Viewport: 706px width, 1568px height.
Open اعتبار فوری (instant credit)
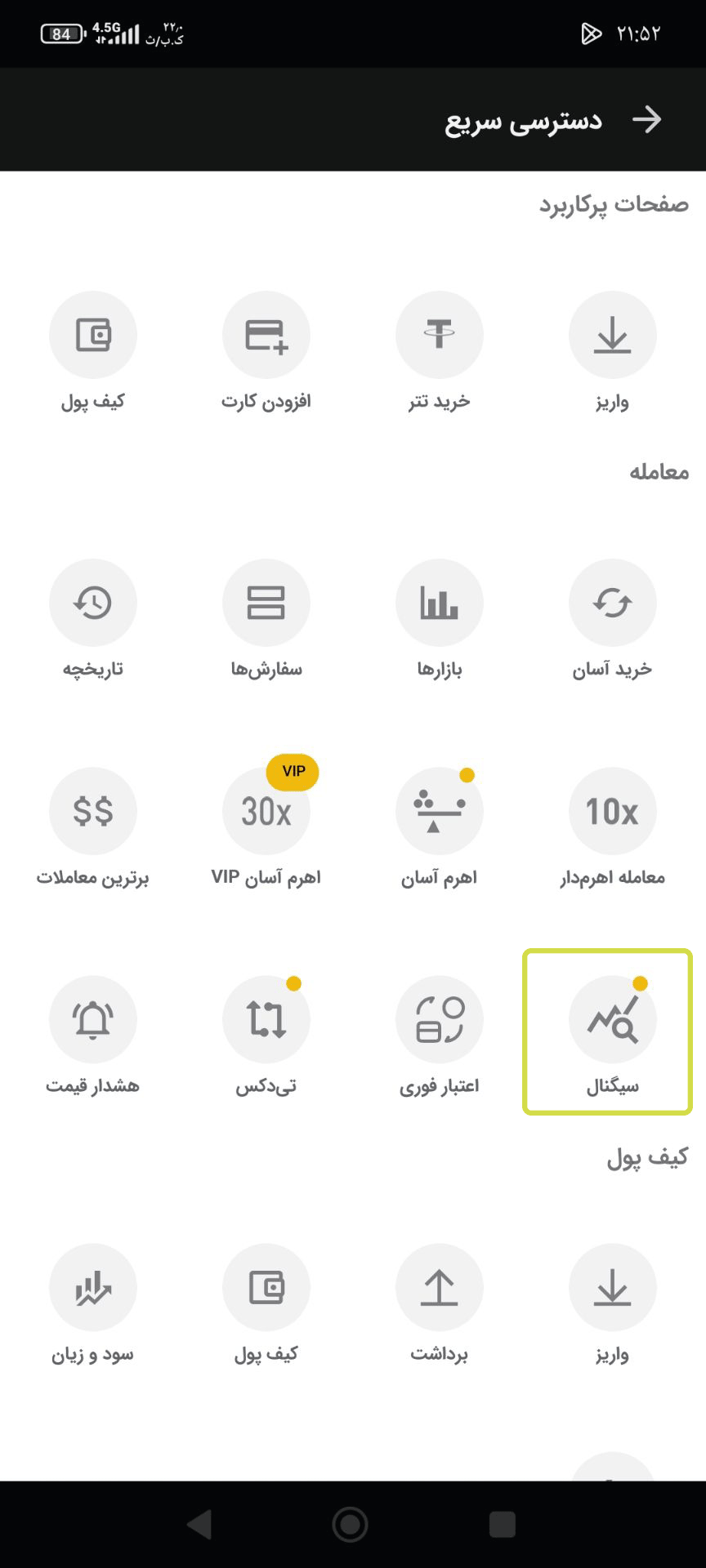click(x=439, y=1020)
